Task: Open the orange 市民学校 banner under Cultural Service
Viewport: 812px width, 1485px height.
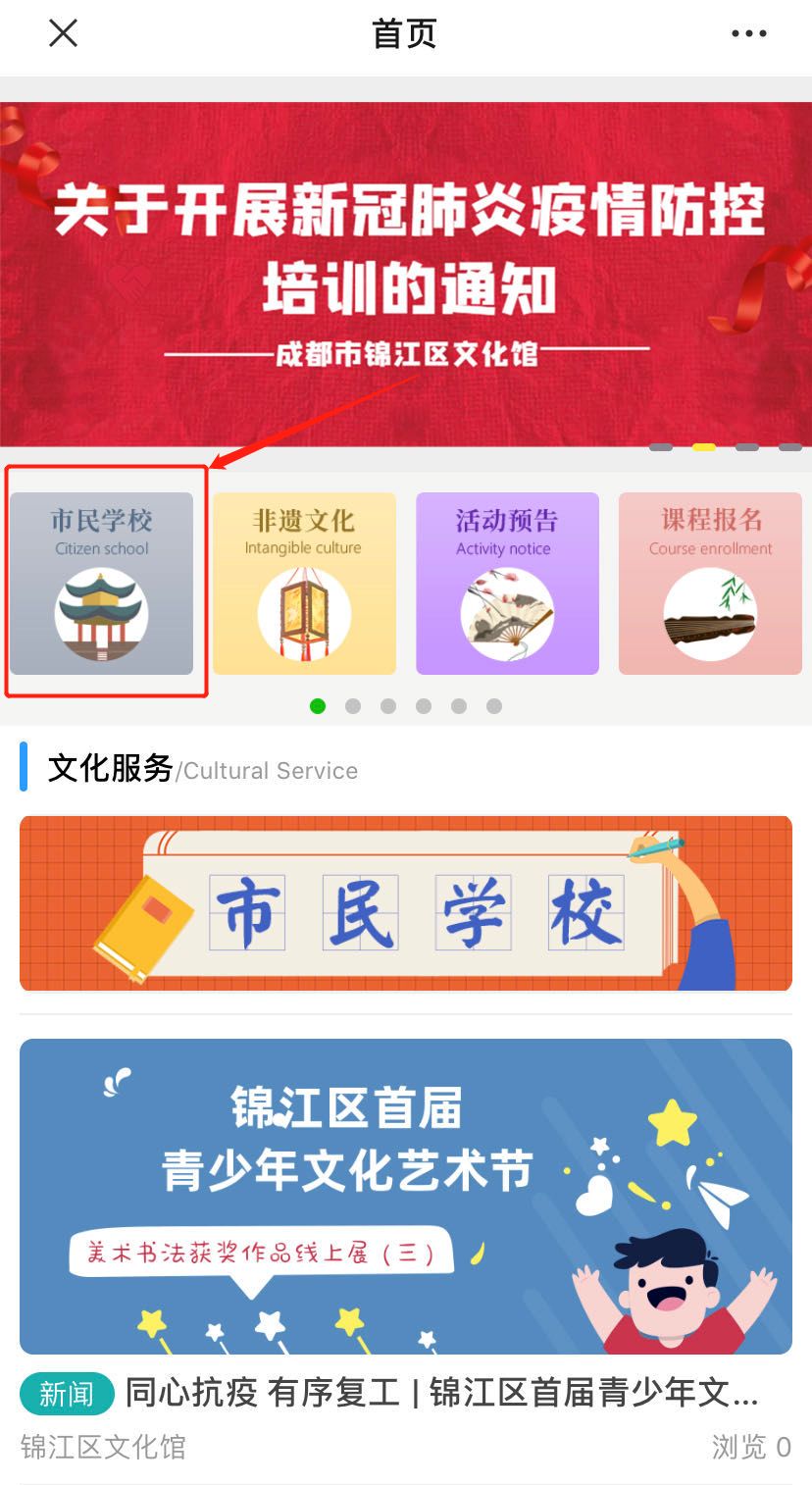Action: coord(406,903)
